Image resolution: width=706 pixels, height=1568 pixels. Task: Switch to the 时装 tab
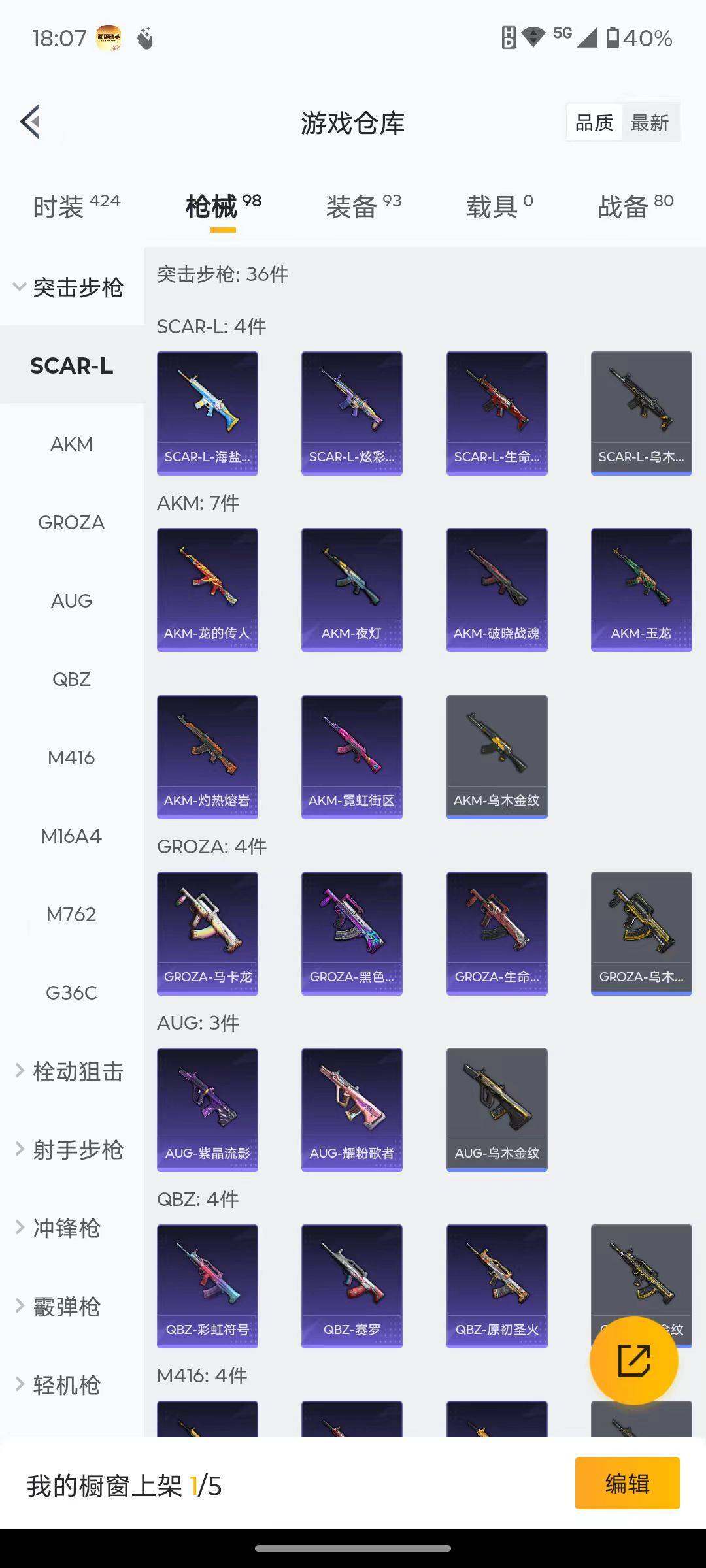[76, 206]
